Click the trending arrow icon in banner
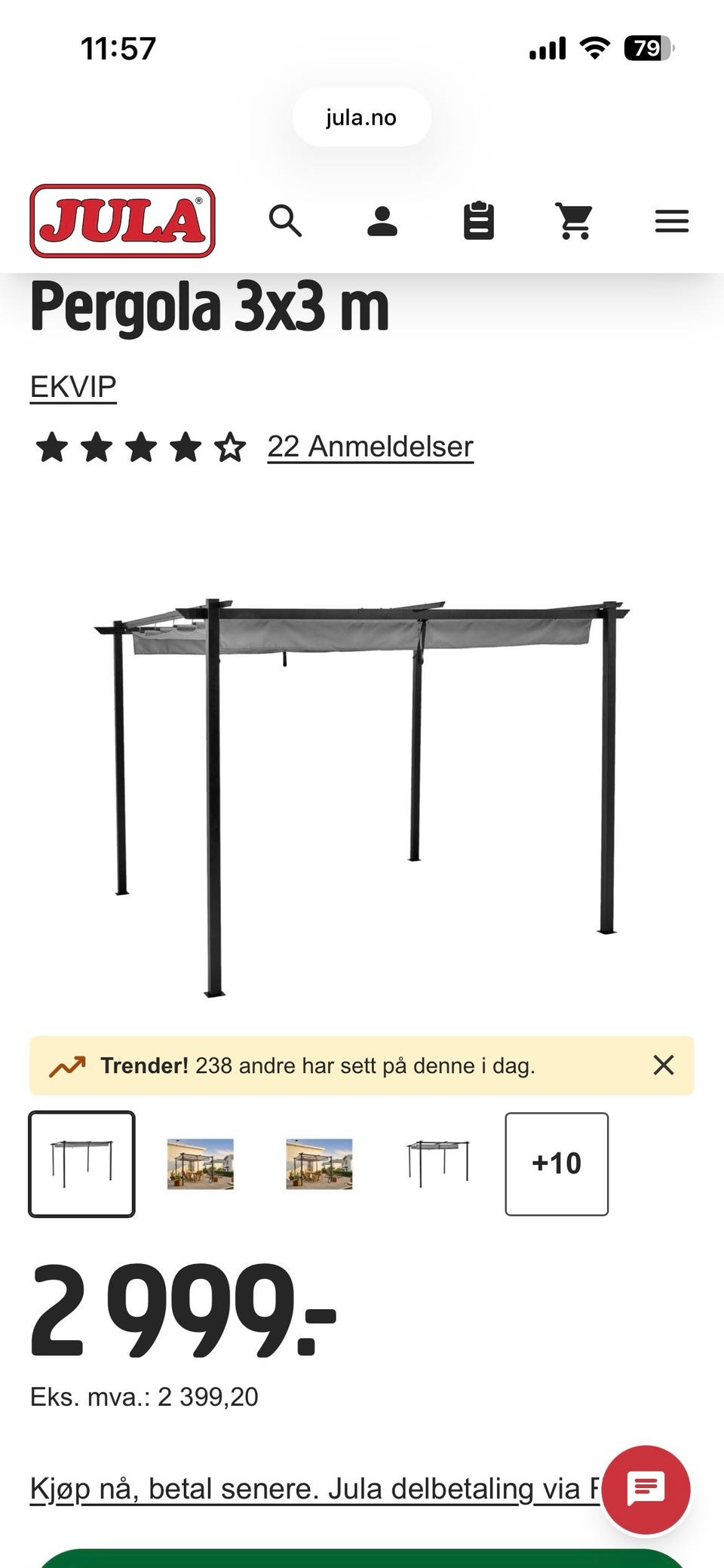The height and width of the screenshot is (1568, 724). (66, 1066)
